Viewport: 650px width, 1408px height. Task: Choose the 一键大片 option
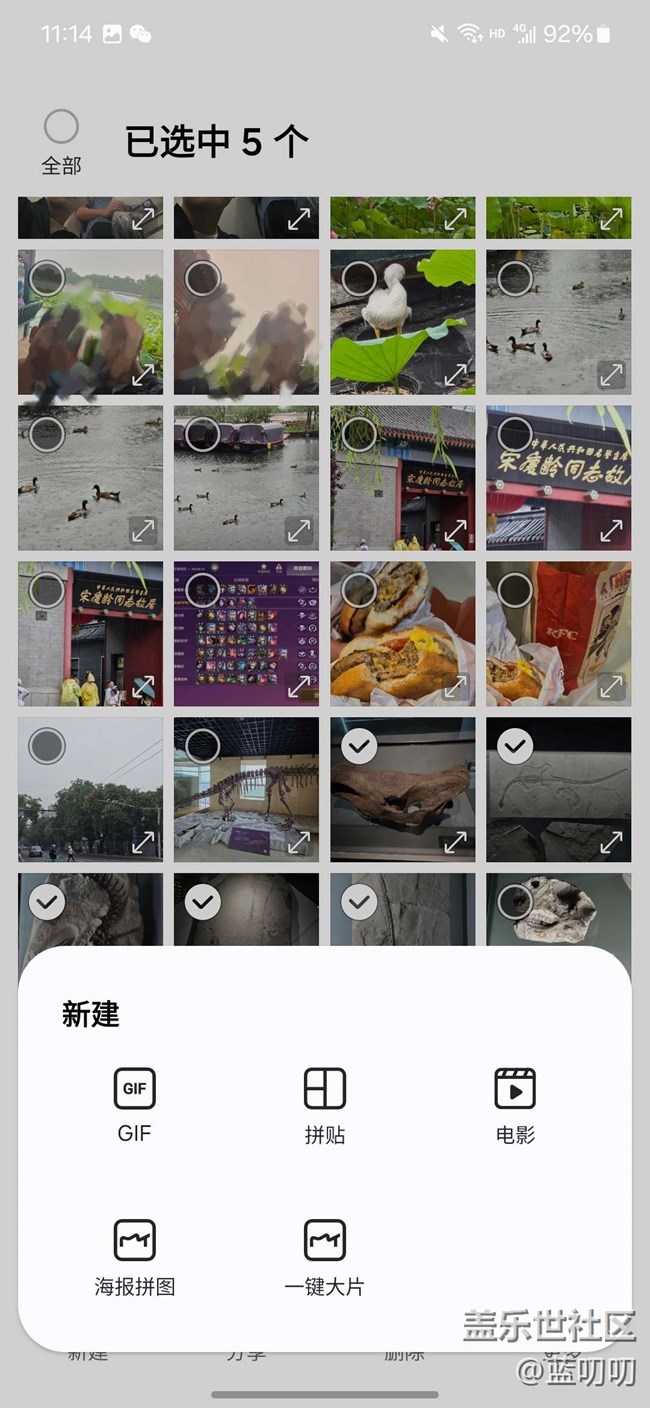325,1258
